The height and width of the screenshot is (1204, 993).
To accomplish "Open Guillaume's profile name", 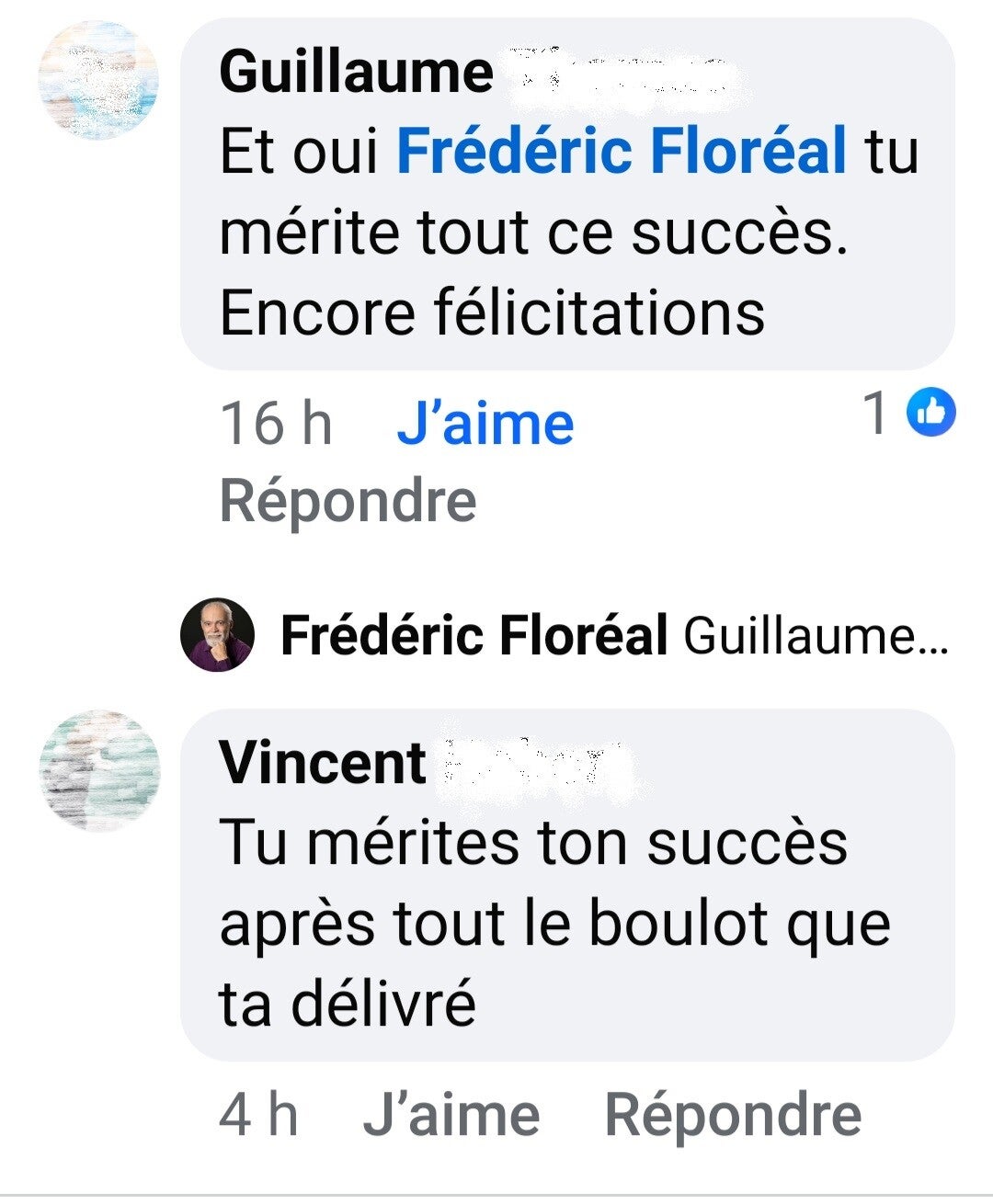I will coord(357,73).
